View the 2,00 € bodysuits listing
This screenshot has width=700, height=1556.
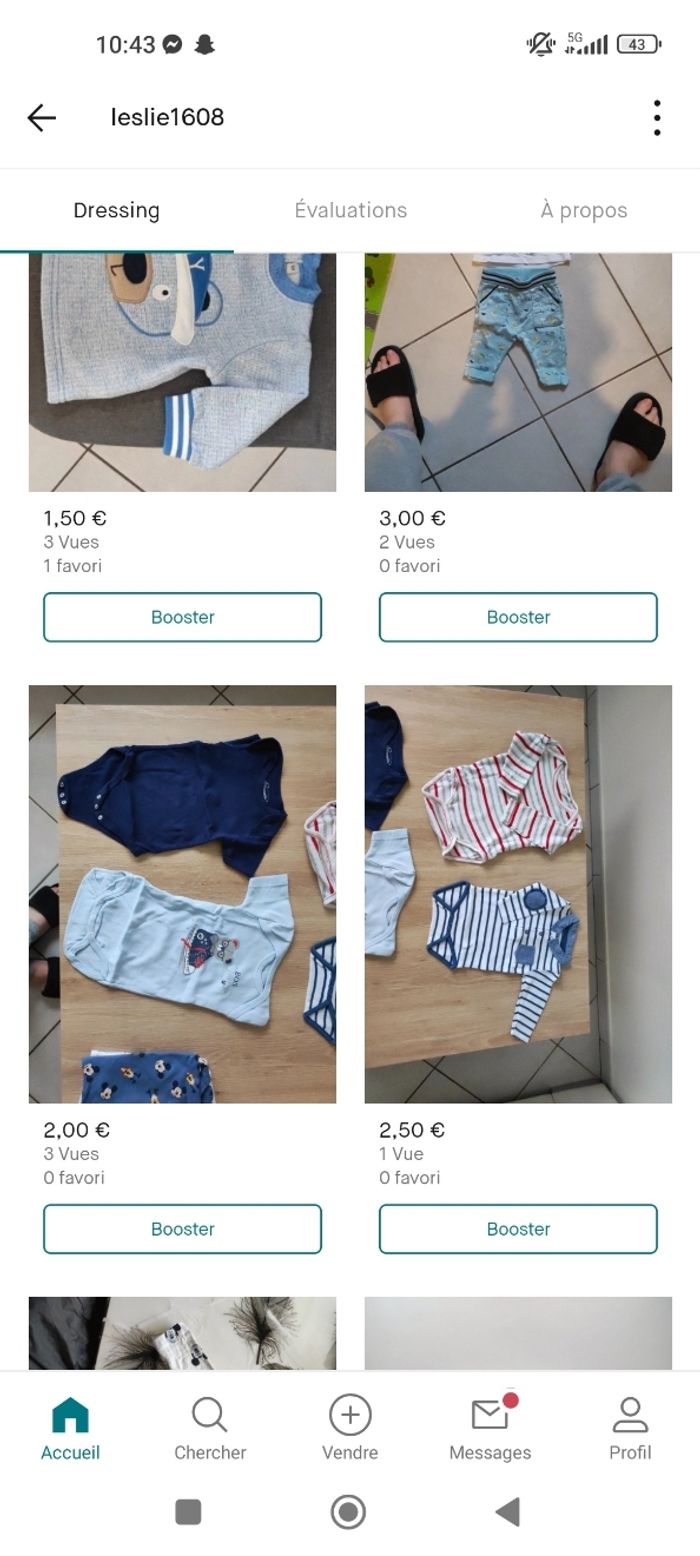[182, 894]
